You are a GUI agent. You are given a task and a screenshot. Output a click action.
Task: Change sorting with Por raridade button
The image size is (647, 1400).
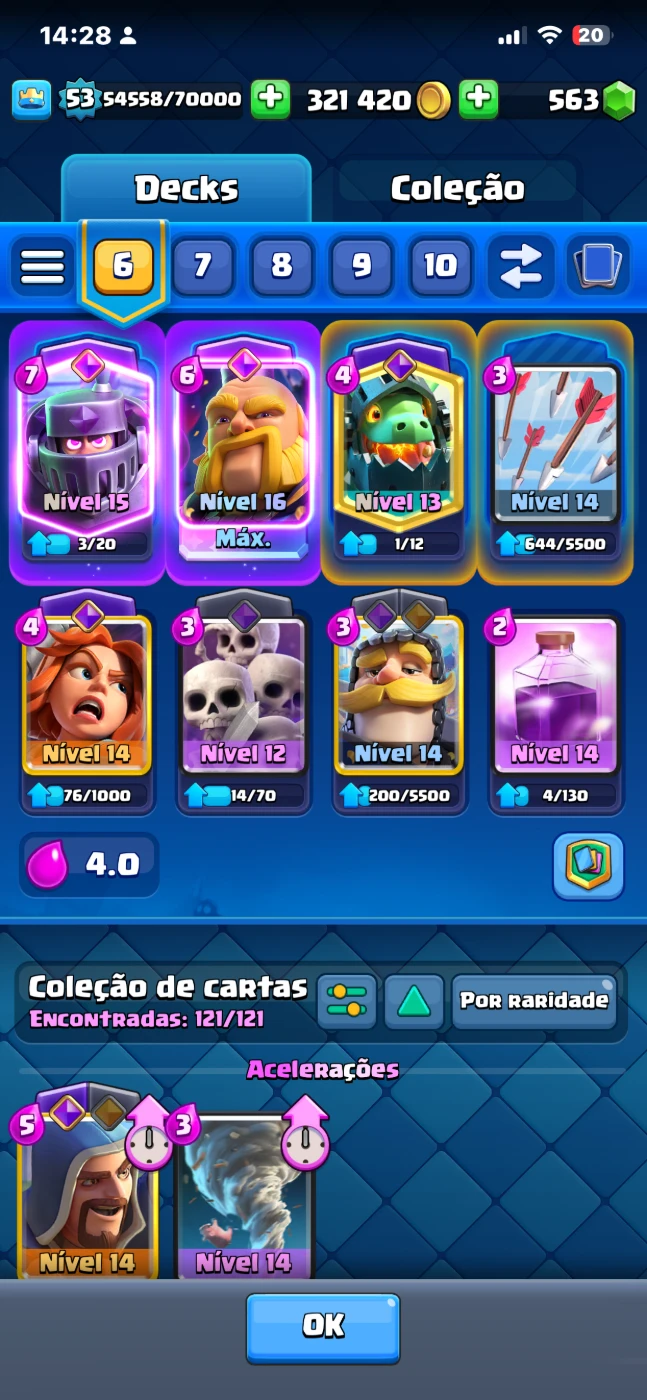coord(533,1001)
